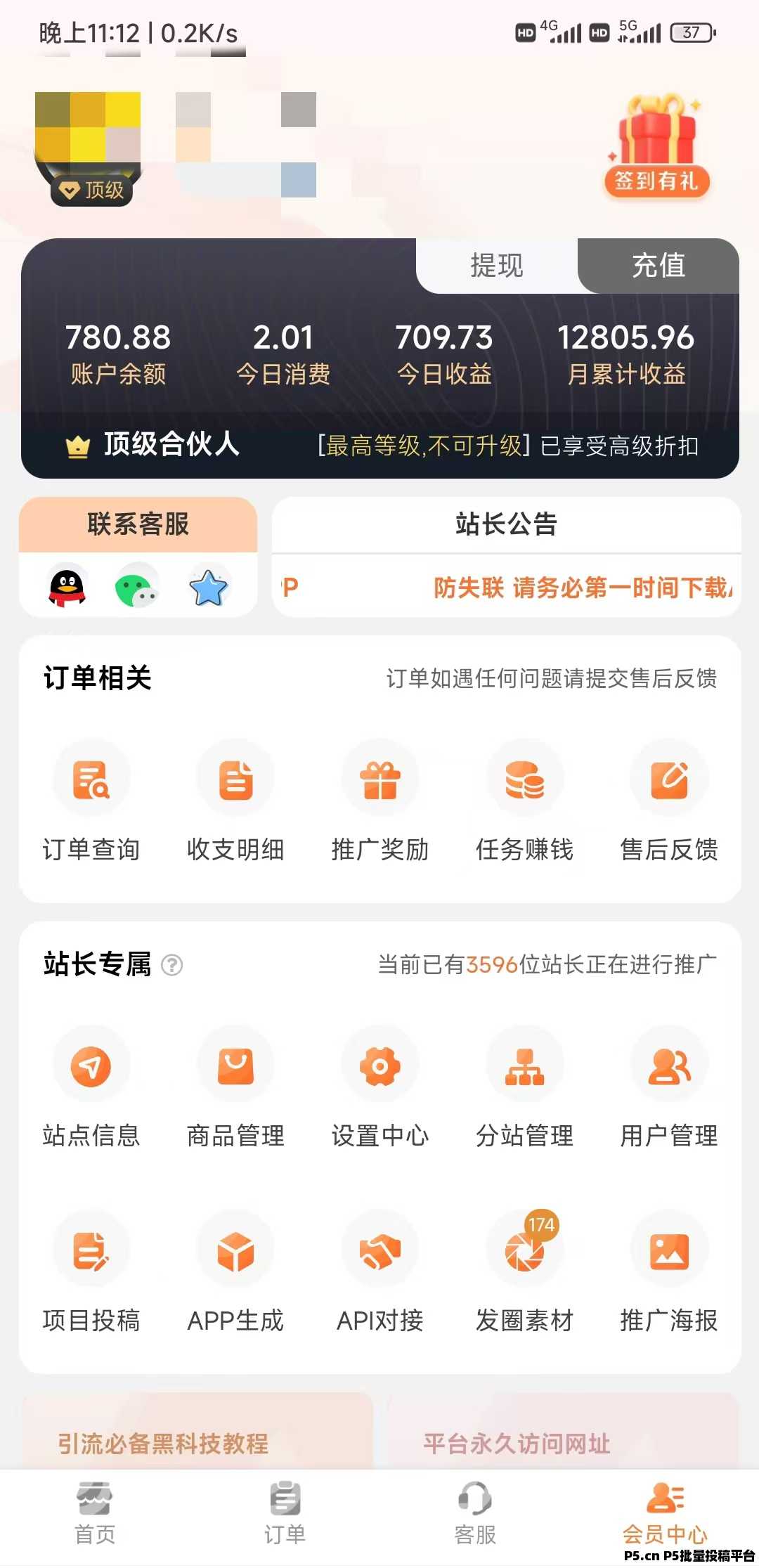759x1568 pixels.
Task: Open the 充值 recharge tab
Action: tap(659, 266)
